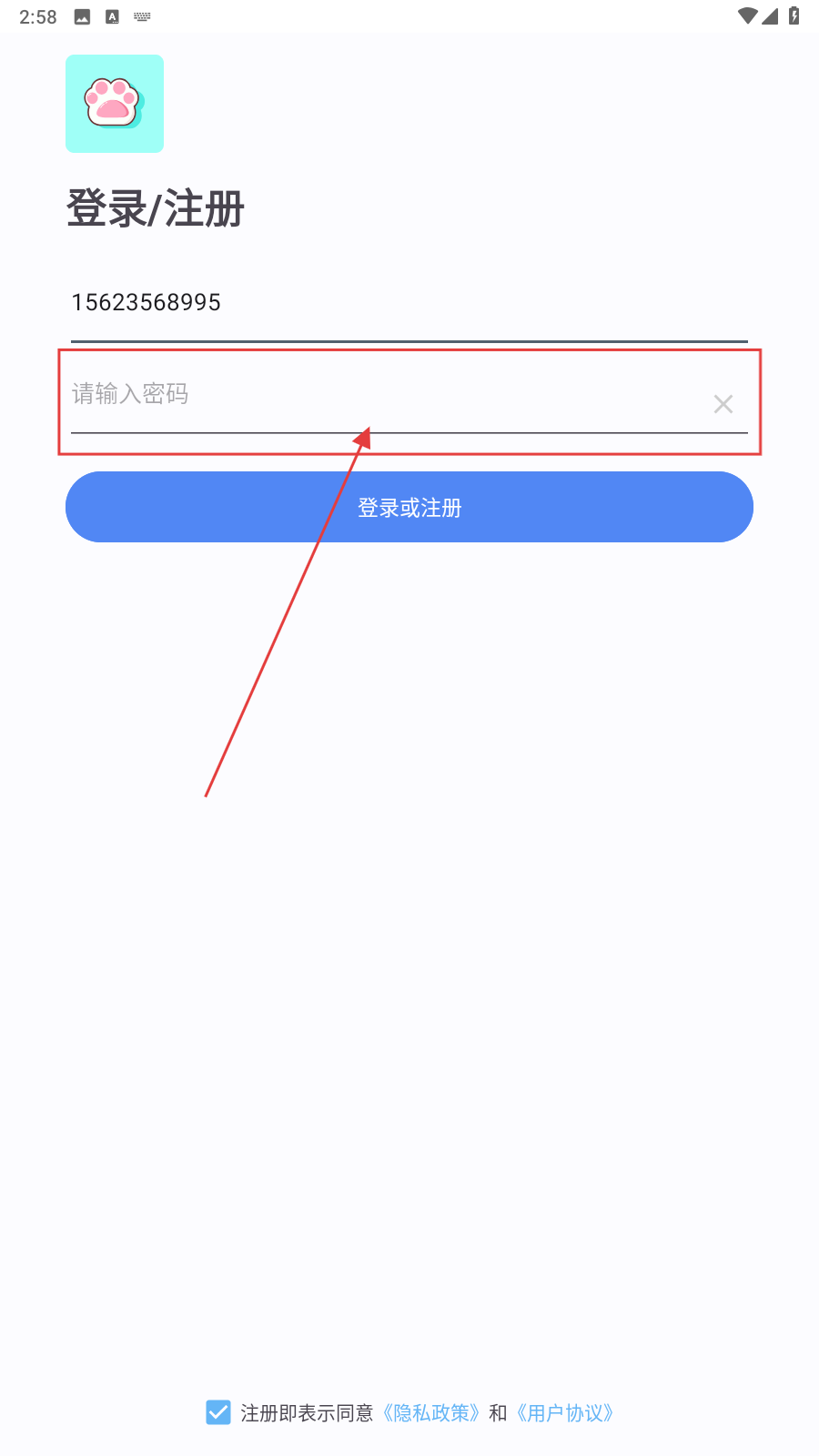Clear the password field with the X
The width and height of the screenshot is (819, 1456).
pos(723,404)
